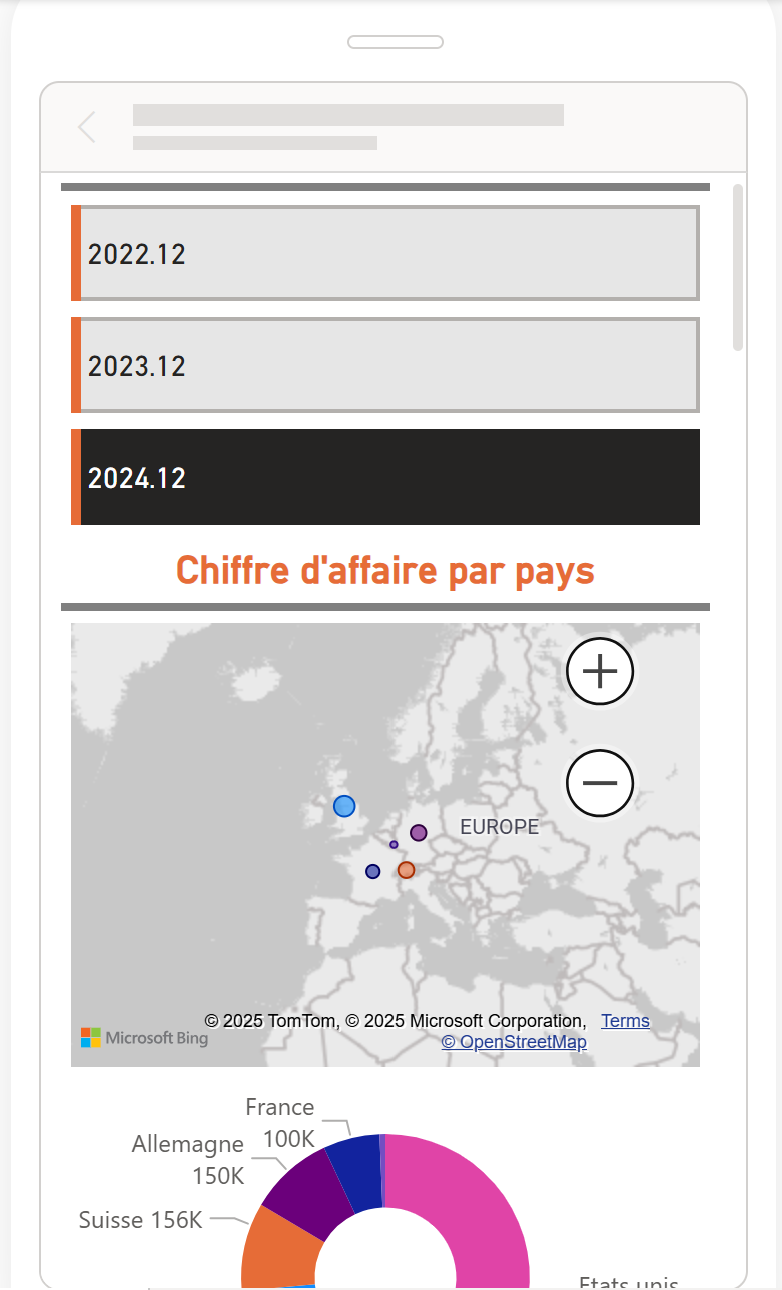Tap the light blue UK map bubble
The image size is (782, 1290).
pyautogui.click(x=344, y=806)
